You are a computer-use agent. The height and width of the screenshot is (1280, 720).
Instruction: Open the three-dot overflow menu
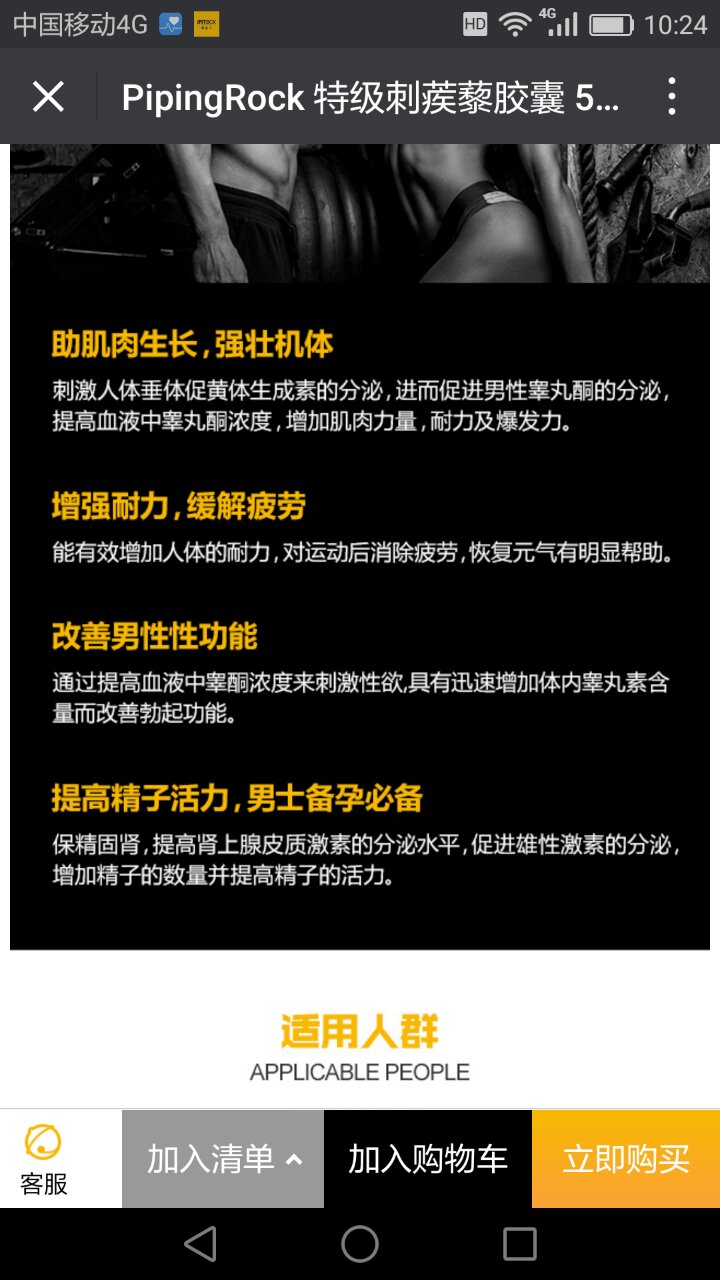(672, 97)
